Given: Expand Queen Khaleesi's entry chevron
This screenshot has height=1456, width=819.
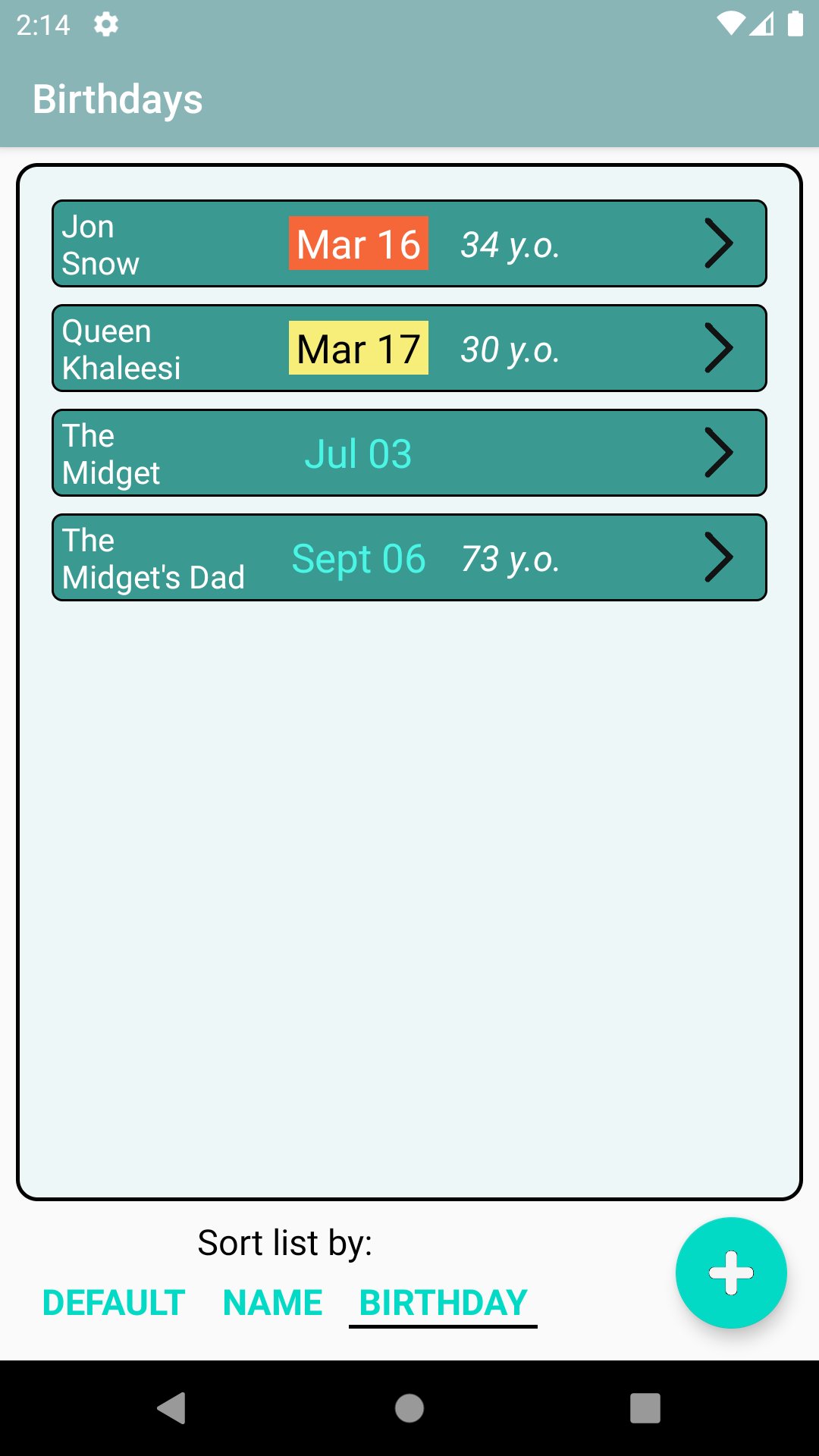Looking at the screenshot, I should (x=720, y=348).
